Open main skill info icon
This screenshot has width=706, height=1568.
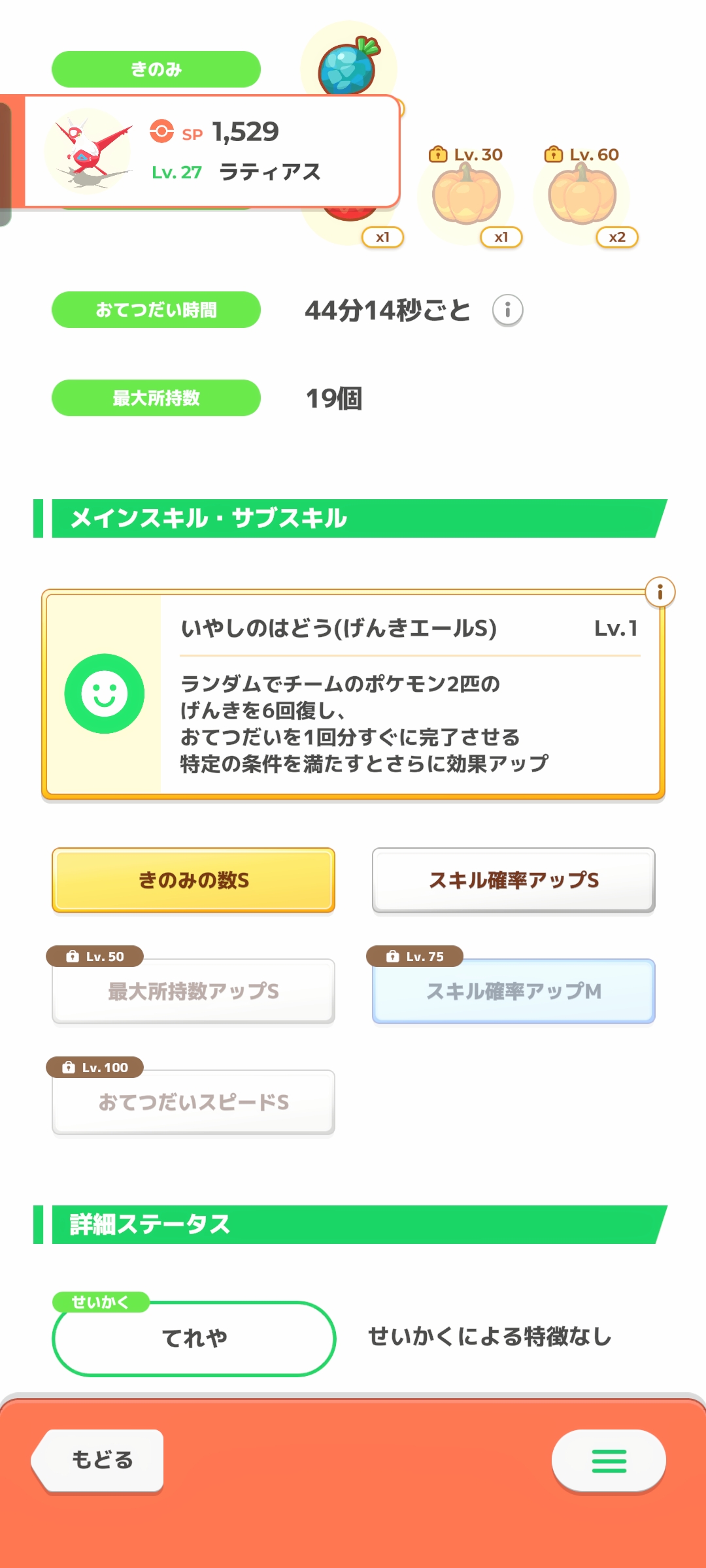coord(660,593)
